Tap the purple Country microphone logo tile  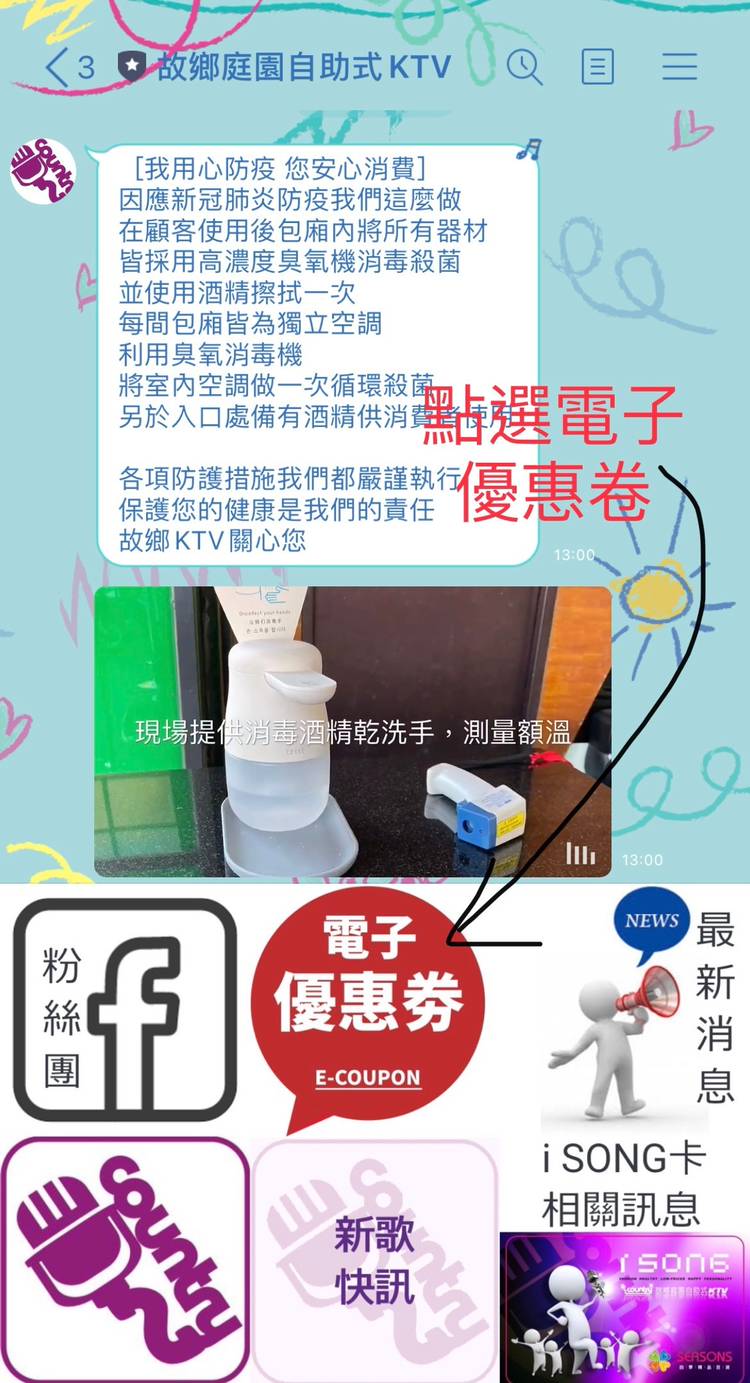point(125,1260)
